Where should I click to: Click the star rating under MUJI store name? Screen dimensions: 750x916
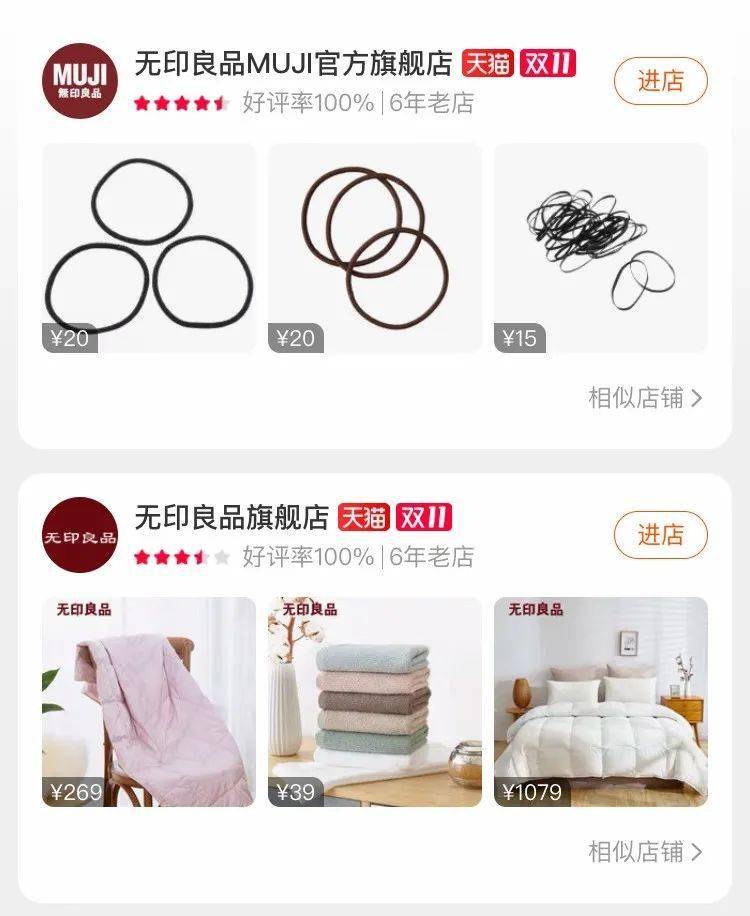[x=178, y=100]
